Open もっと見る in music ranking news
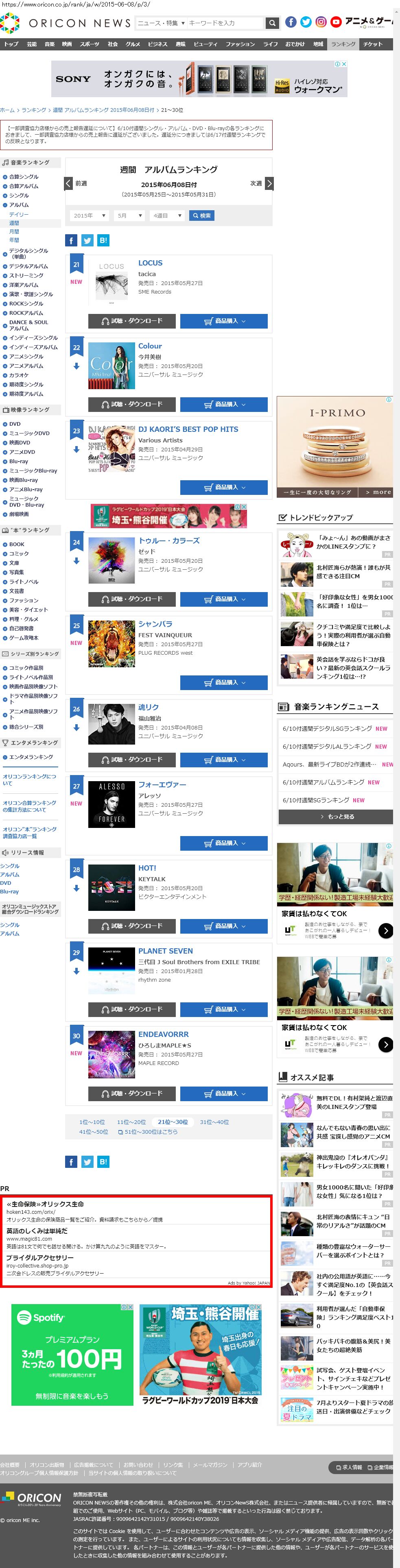 [x=335, y=817]
